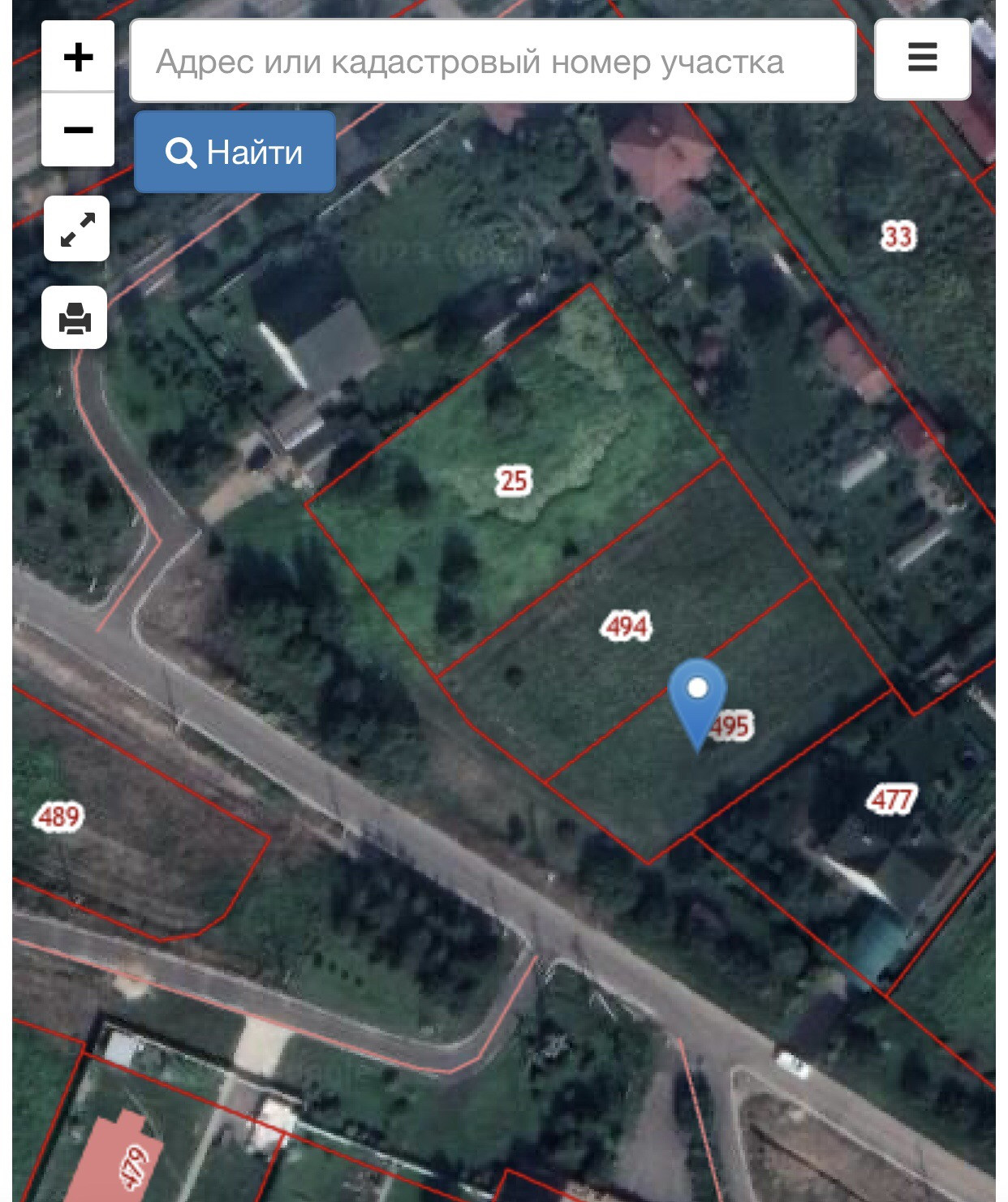This screenshot has width=1008, height=1202.
Task: Zoom in on the map
Action: 78,57
